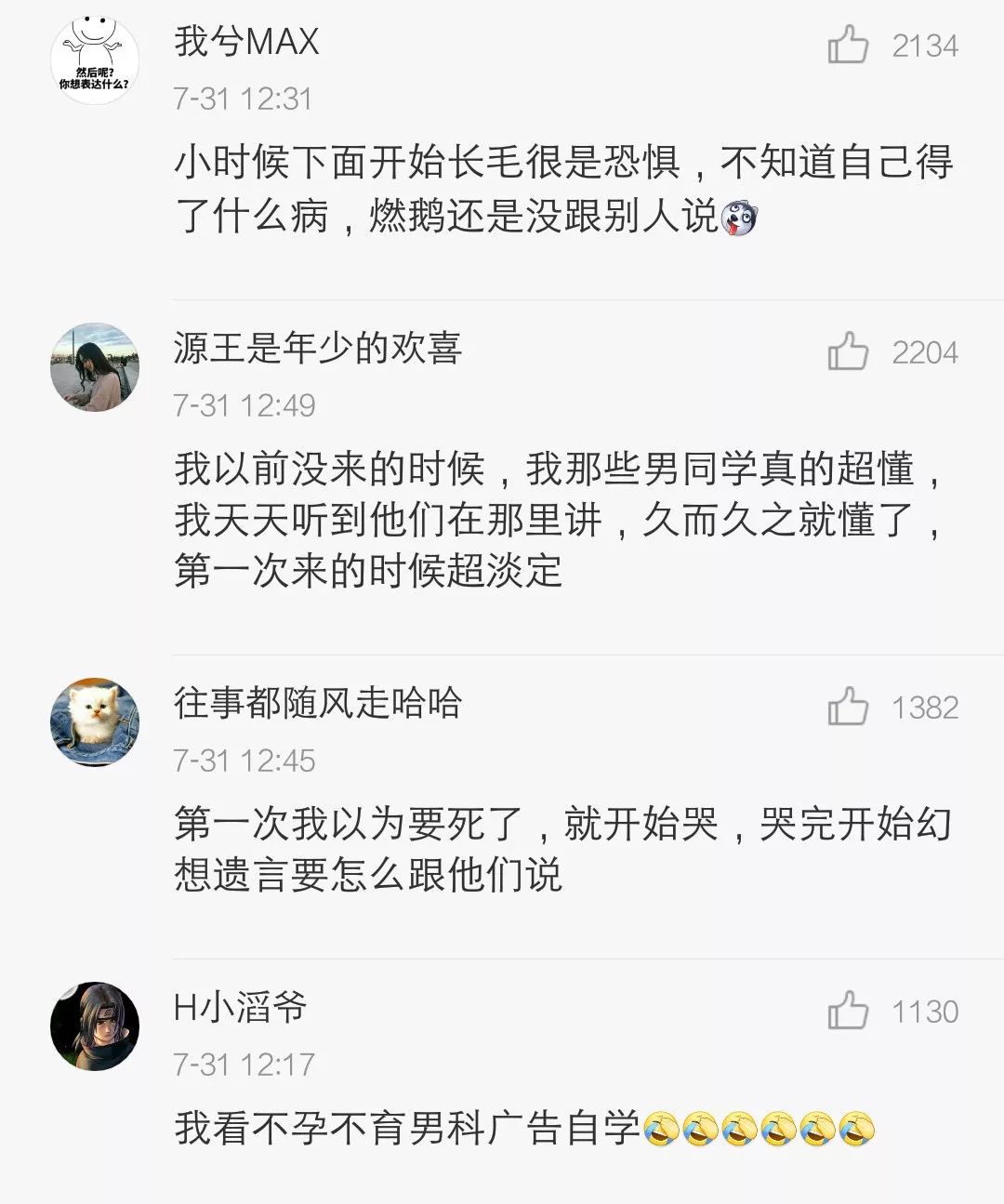The width and height of the screenshot is (1004, 1204).
Task: Open 源王是年少的欢喜's profile avatar
Action: tap(95, 367)
